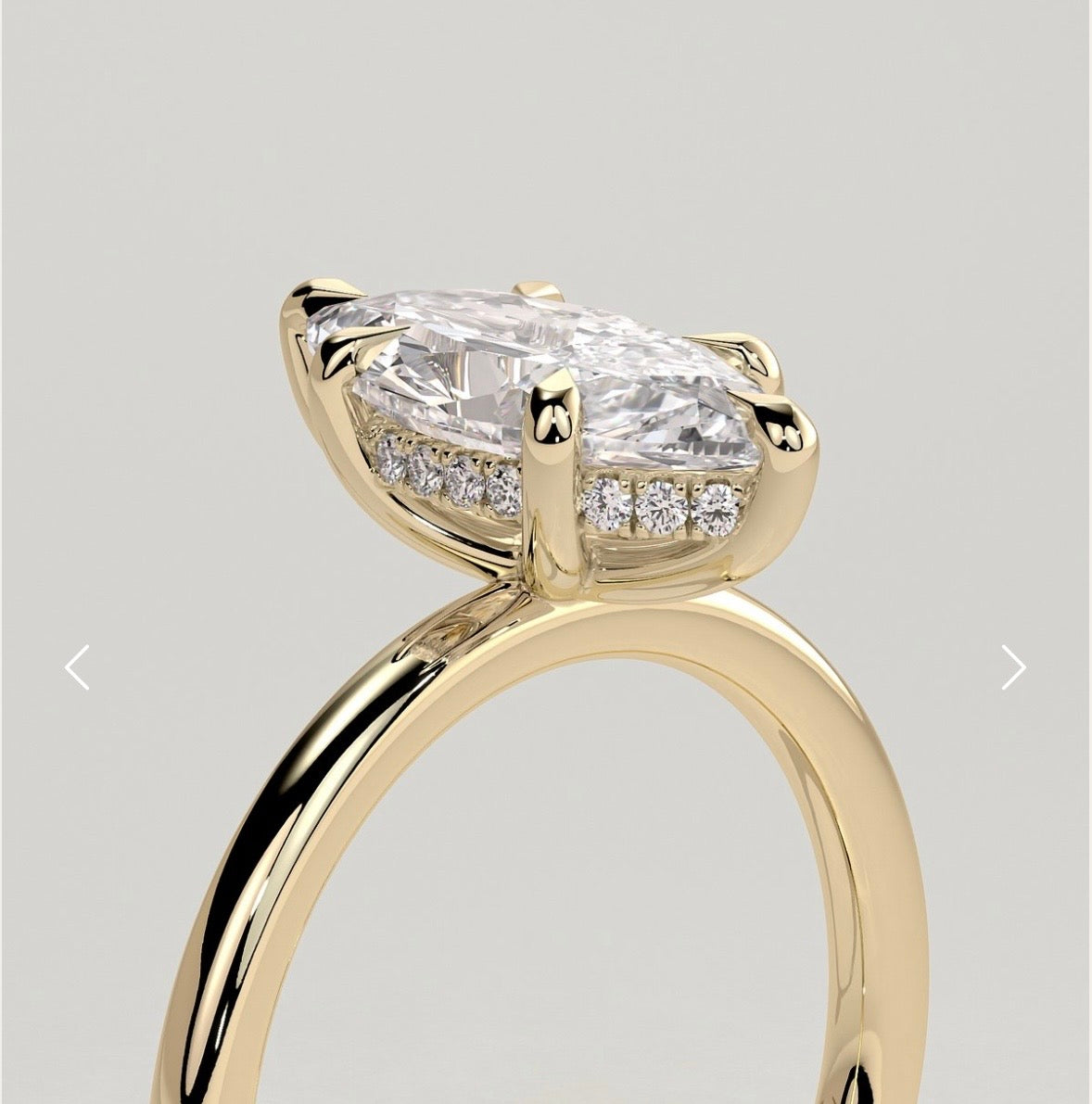
Task: Go to the previous product image
Action: [78, 667]
